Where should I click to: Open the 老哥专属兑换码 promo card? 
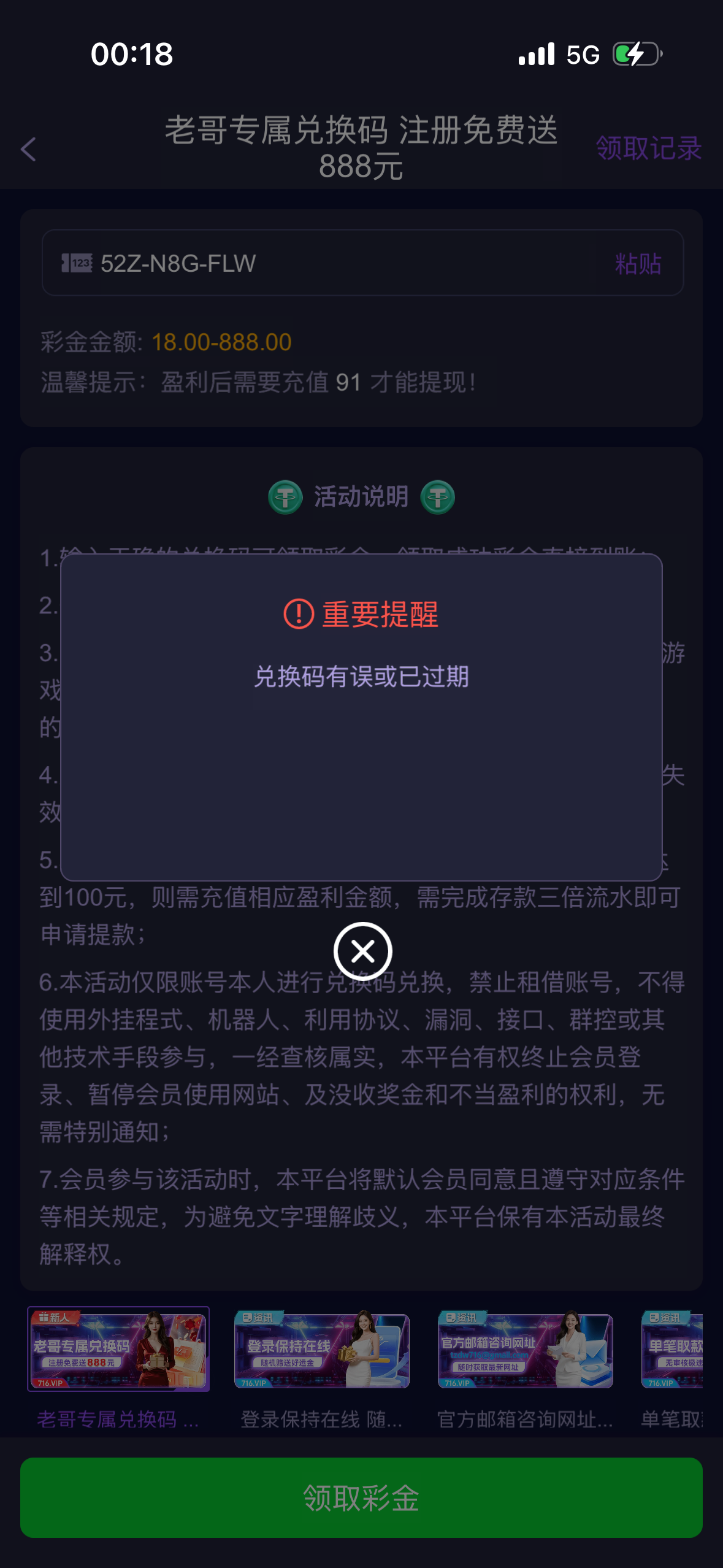pos(118,1350)
